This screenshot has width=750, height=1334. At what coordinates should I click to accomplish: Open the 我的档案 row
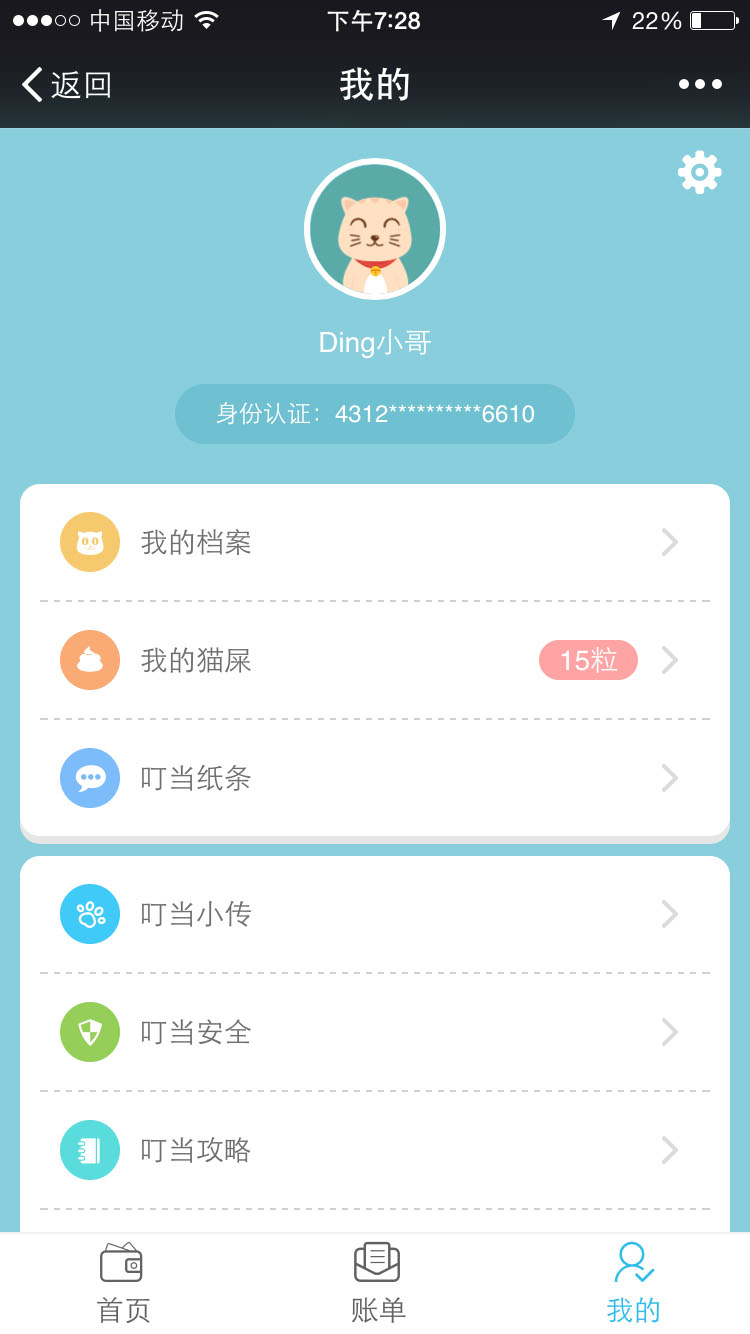click(x=375, y=542)
